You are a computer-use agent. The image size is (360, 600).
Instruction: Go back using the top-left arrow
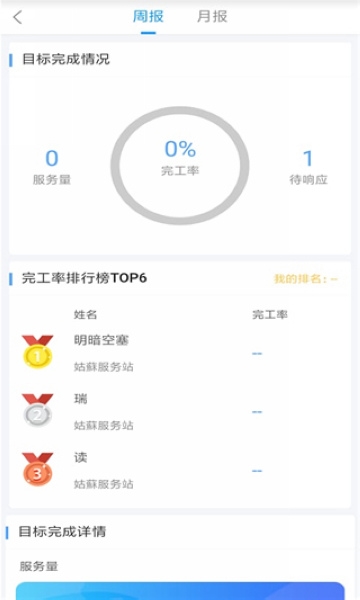click(x=18, y=17)
